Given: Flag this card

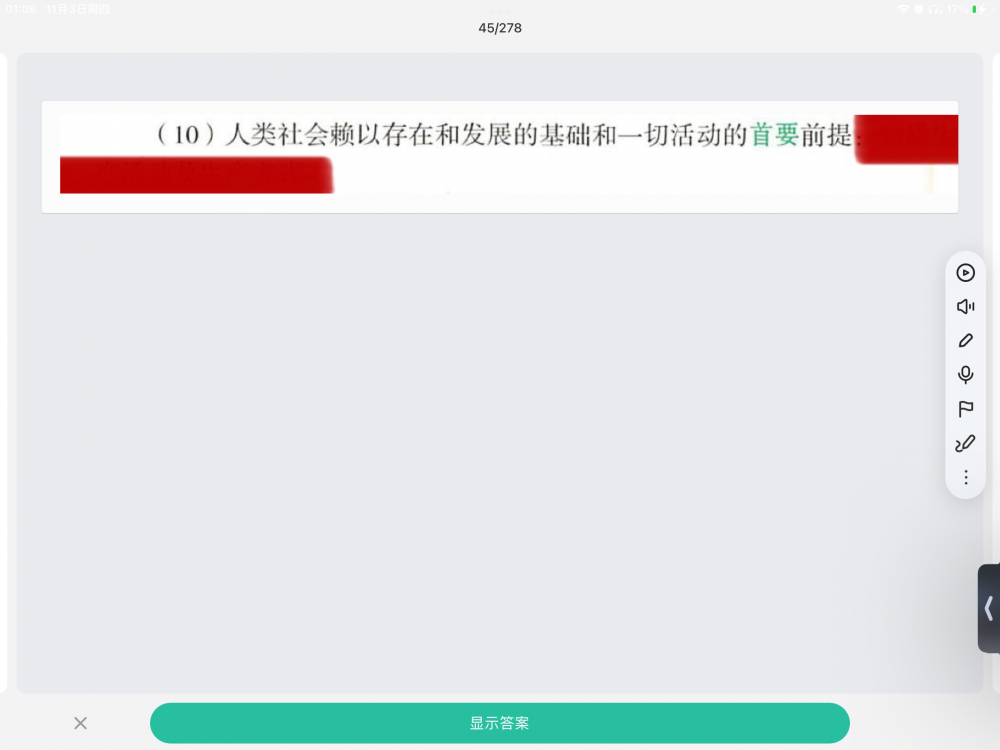Looking at the screenshot, I should (965, 409).
